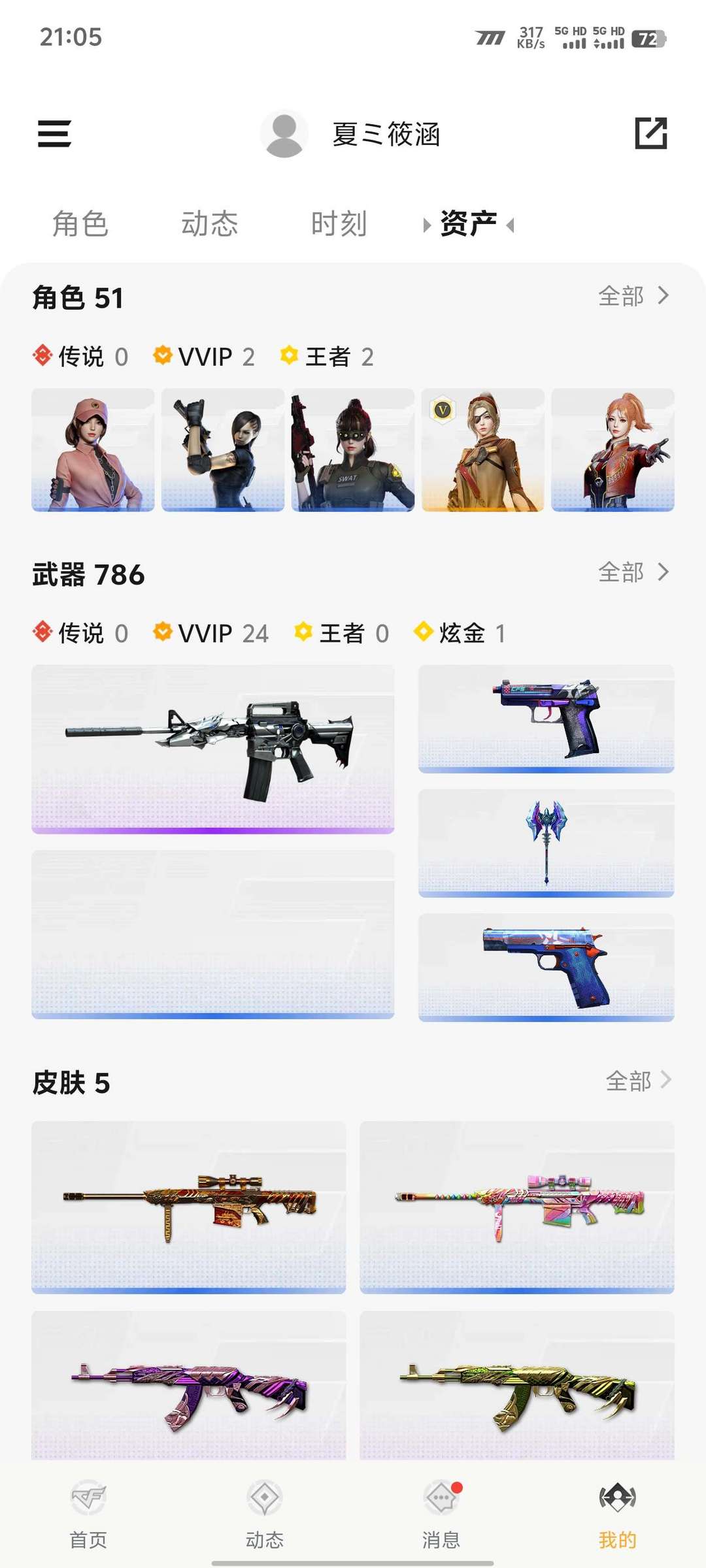The height and width of the screenshot is (1568, 706).
Task: Open the hamburger menu
Action: point(54,134)
